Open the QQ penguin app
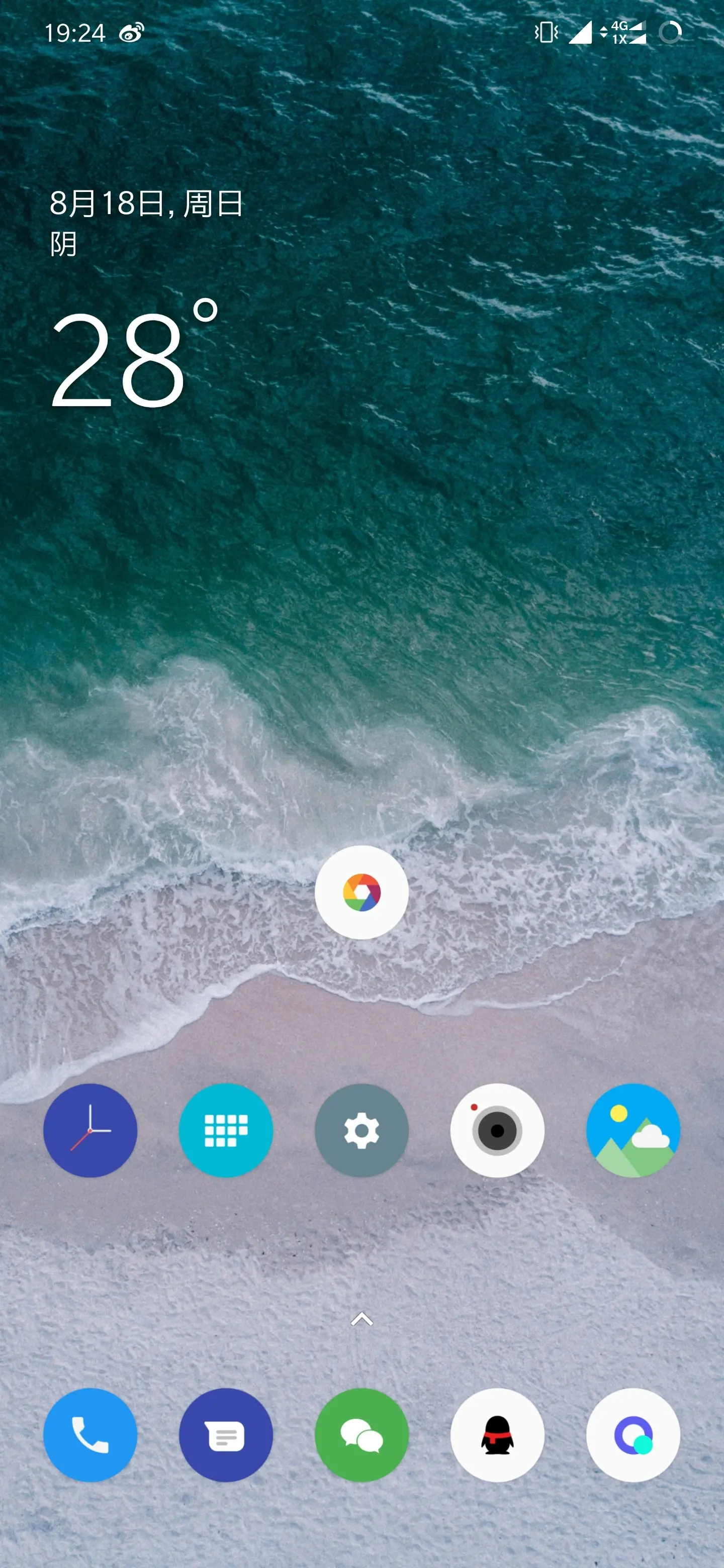 coord(497,1435)
